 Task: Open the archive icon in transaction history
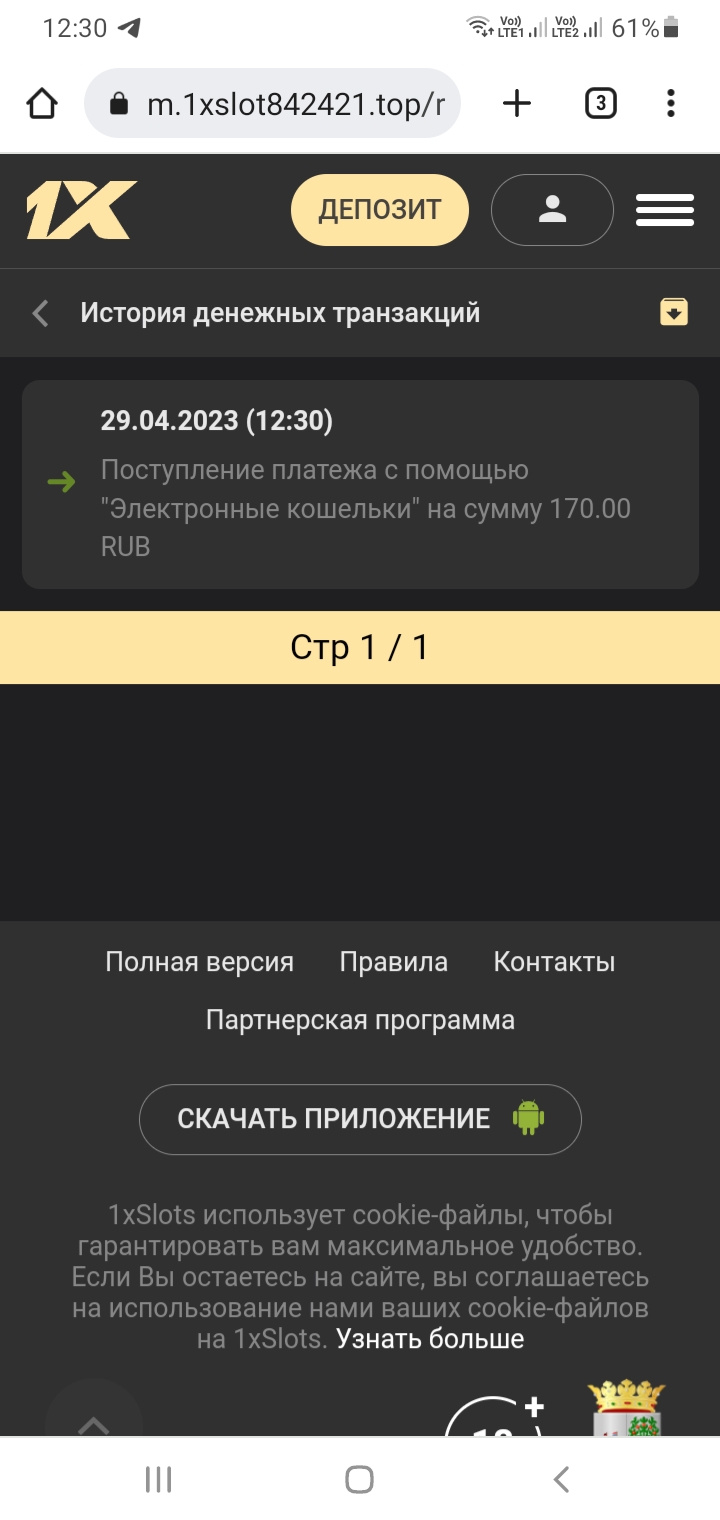[x=674, y=312]
